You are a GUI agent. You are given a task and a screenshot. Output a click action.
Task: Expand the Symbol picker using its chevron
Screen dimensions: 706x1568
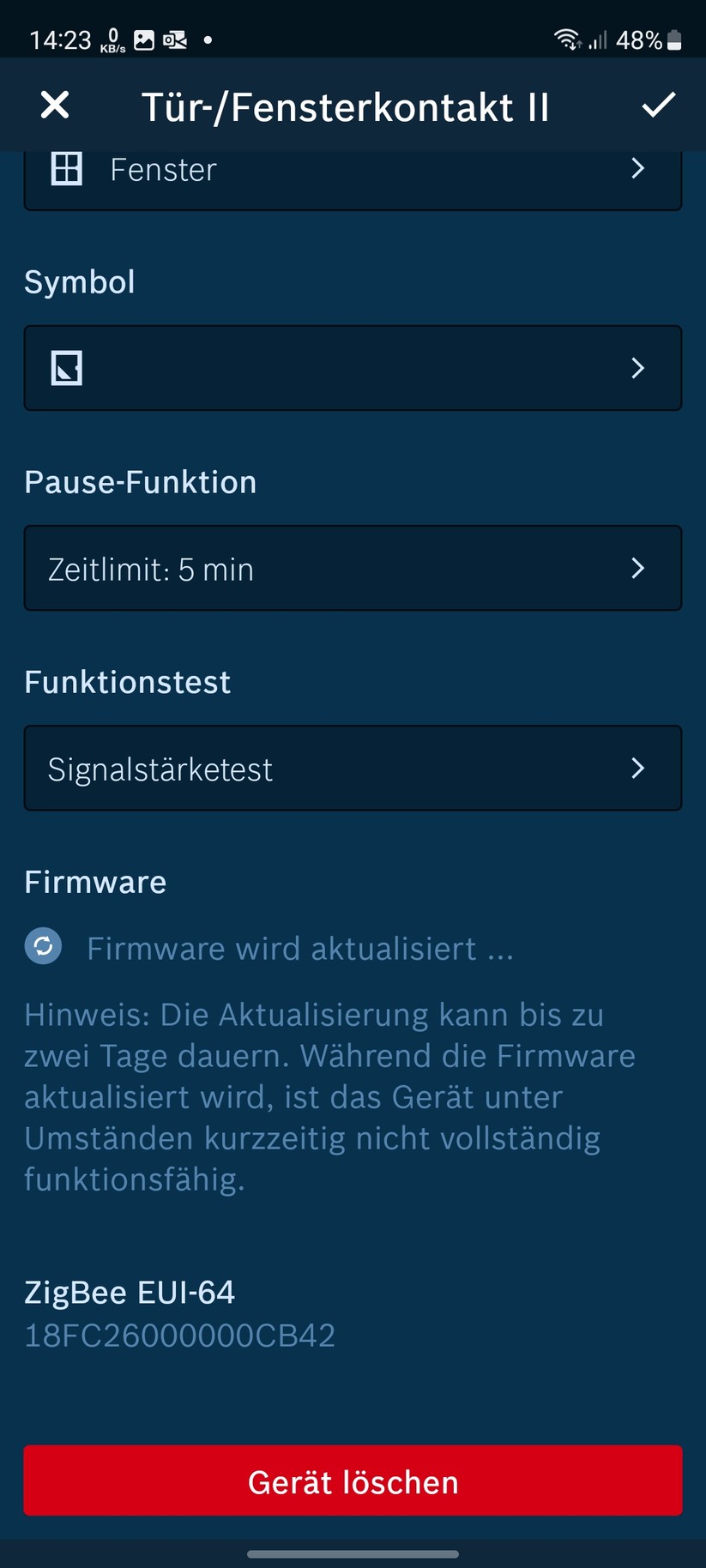tap(637, 368)
